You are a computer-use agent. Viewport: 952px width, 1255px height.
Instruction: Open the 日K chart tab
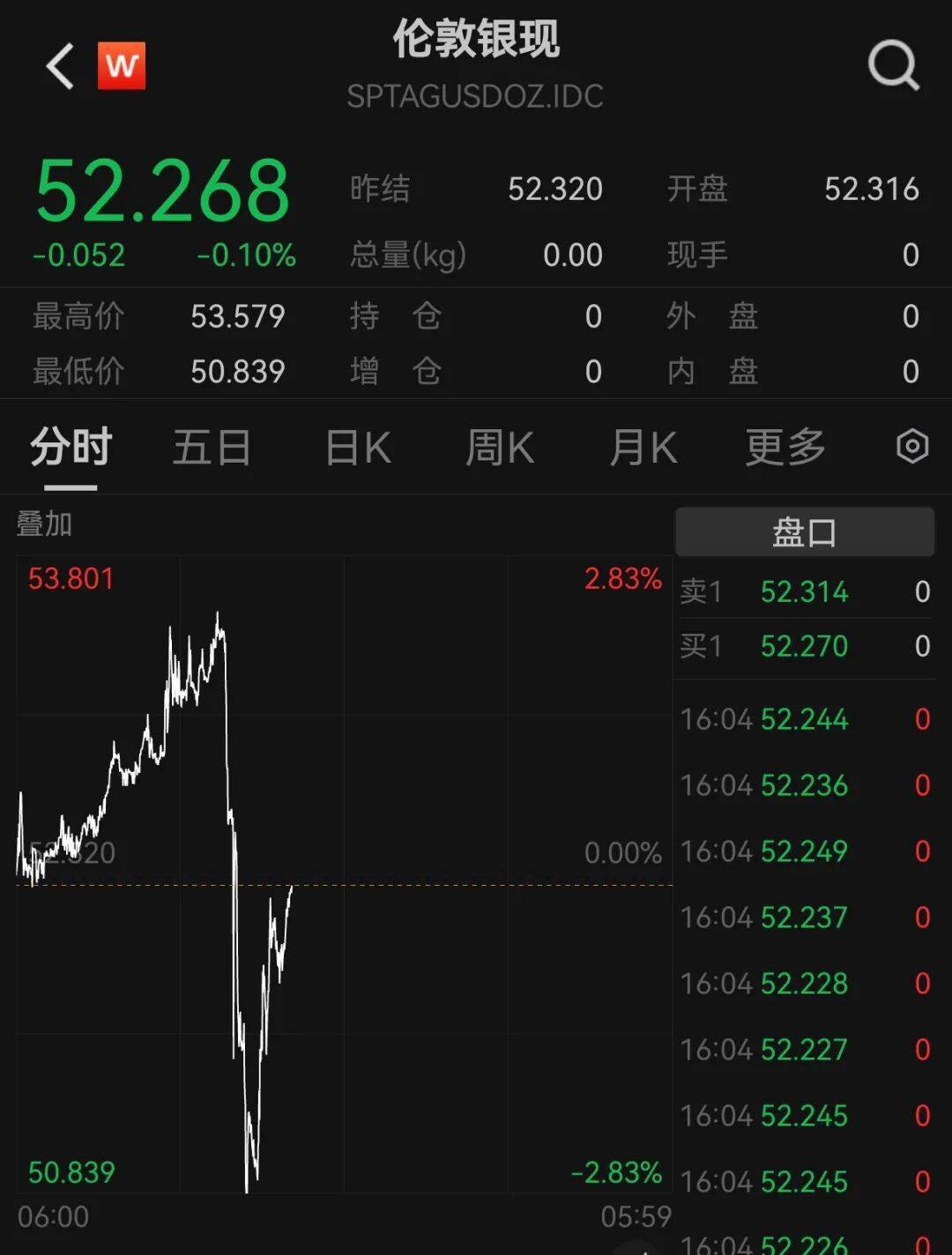click(358, 448)
